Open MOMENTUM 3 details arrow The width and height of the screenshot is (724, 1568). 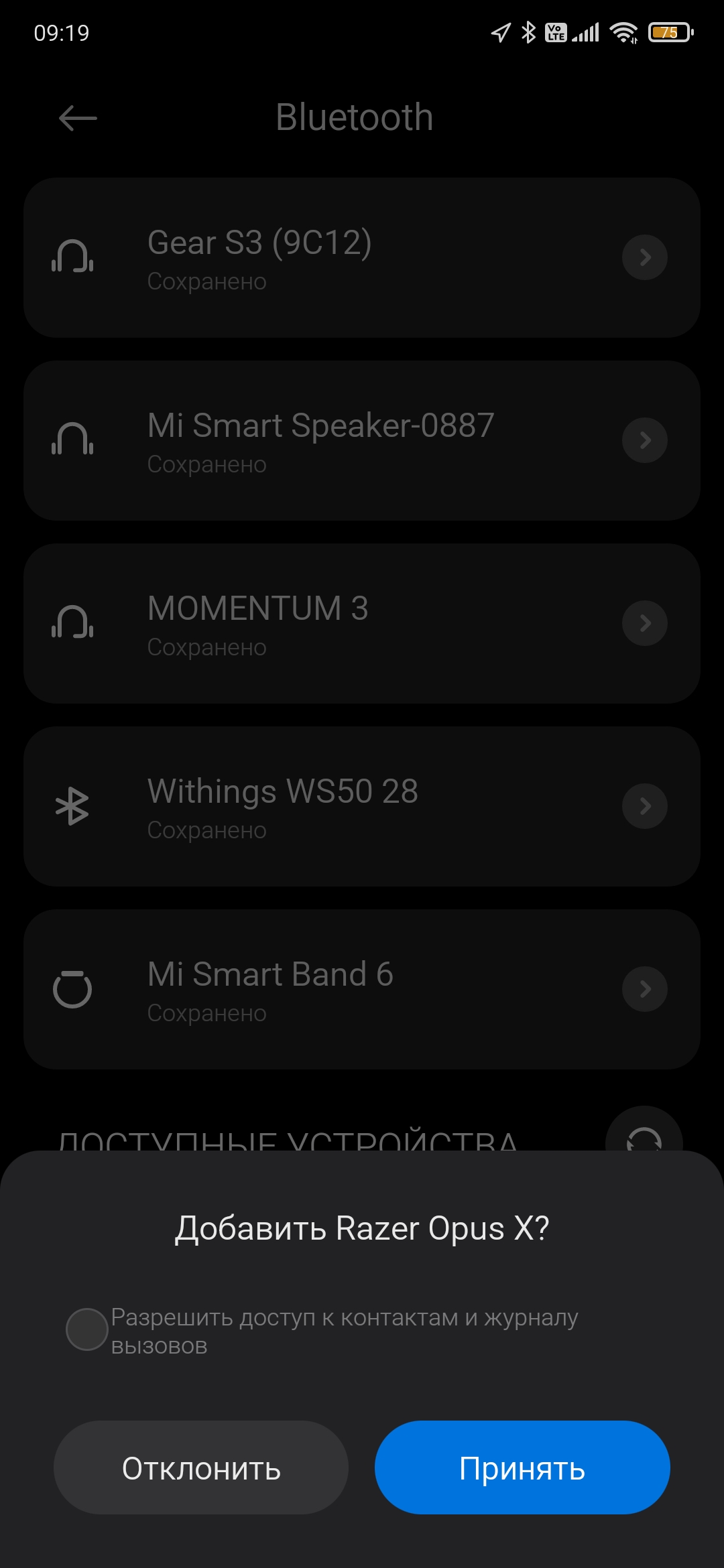[644, 623]
